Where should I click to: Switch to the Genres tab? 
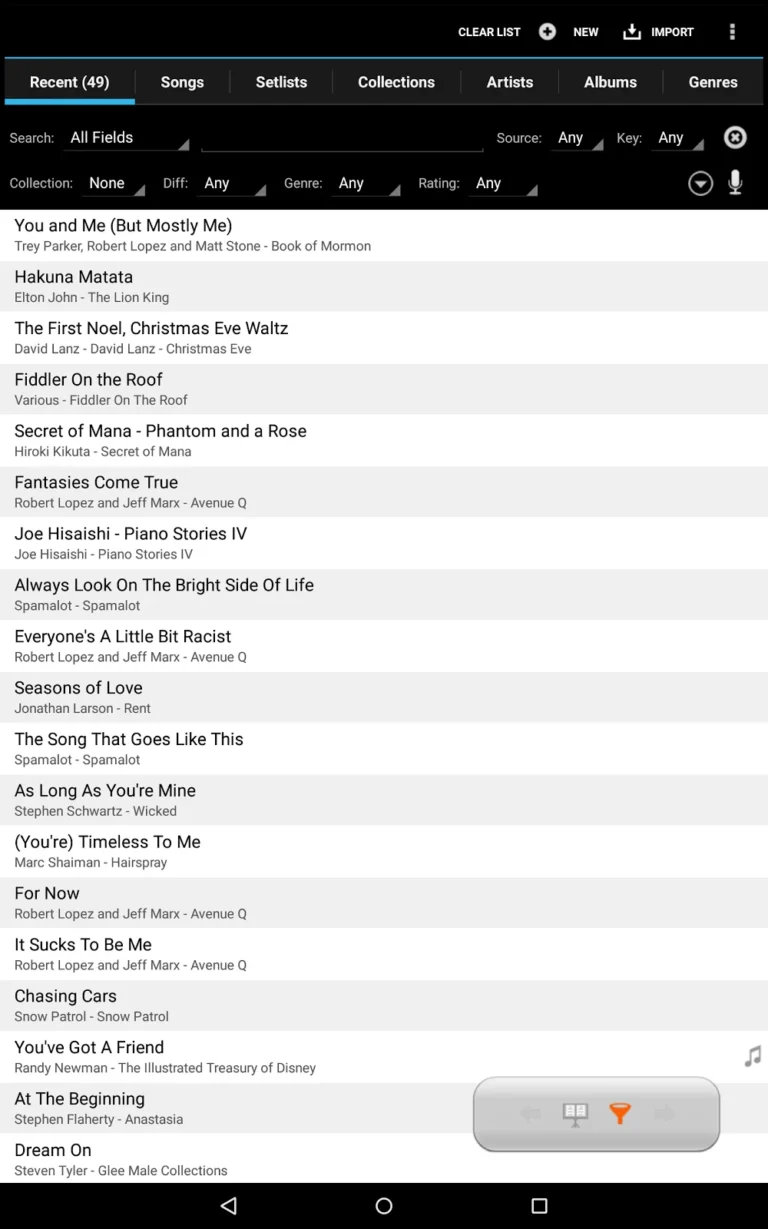712,82
